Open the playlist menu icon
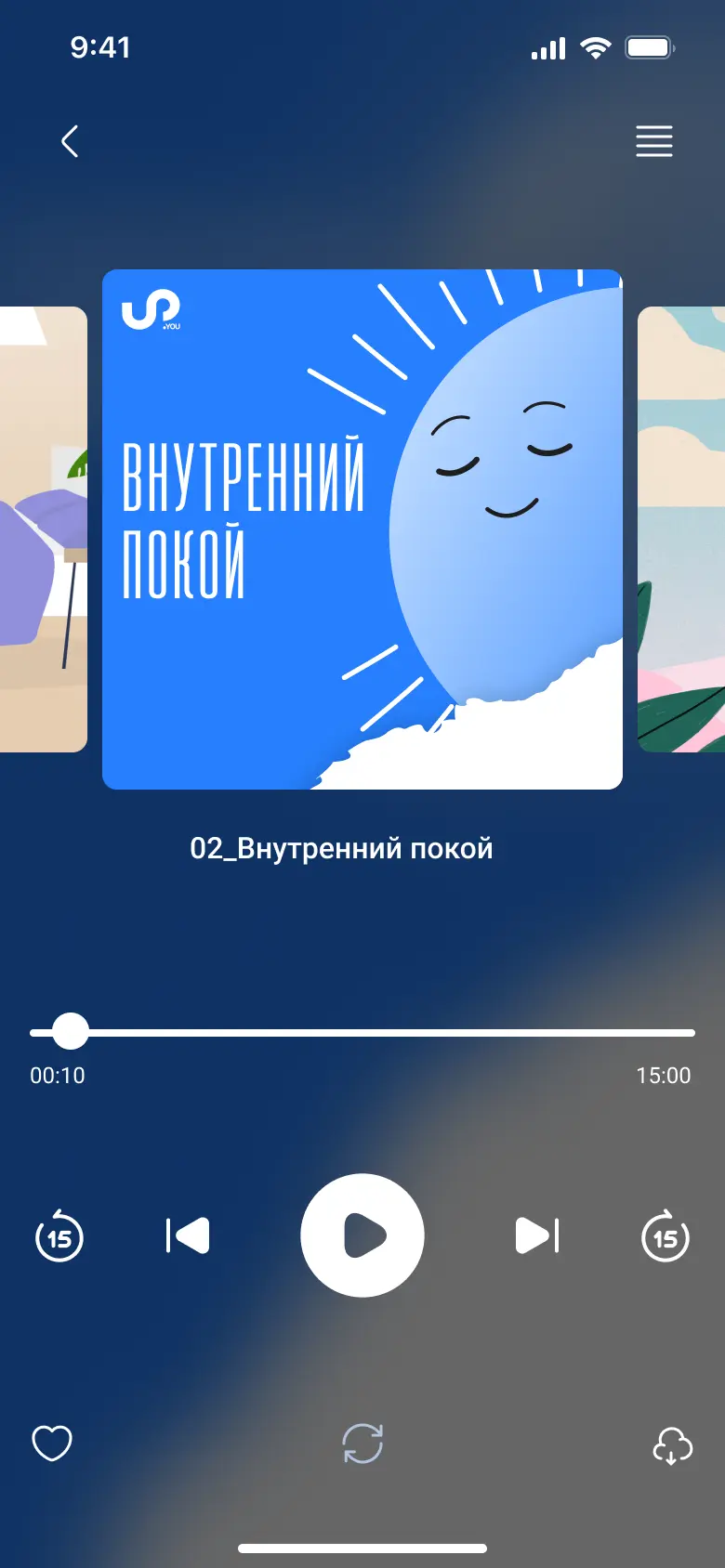 coord(653,141)
